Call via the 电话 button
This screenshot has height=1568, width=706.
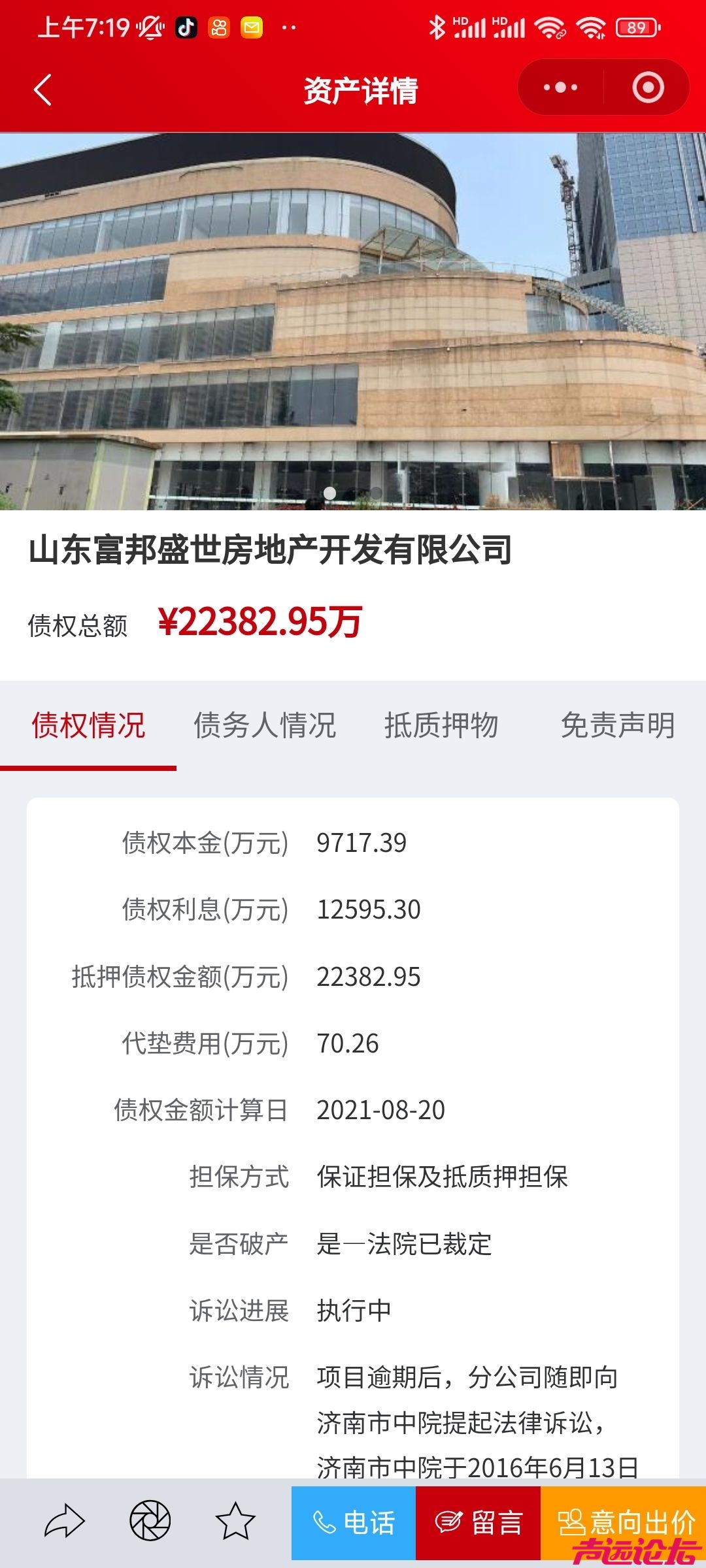pos(354,1522)
